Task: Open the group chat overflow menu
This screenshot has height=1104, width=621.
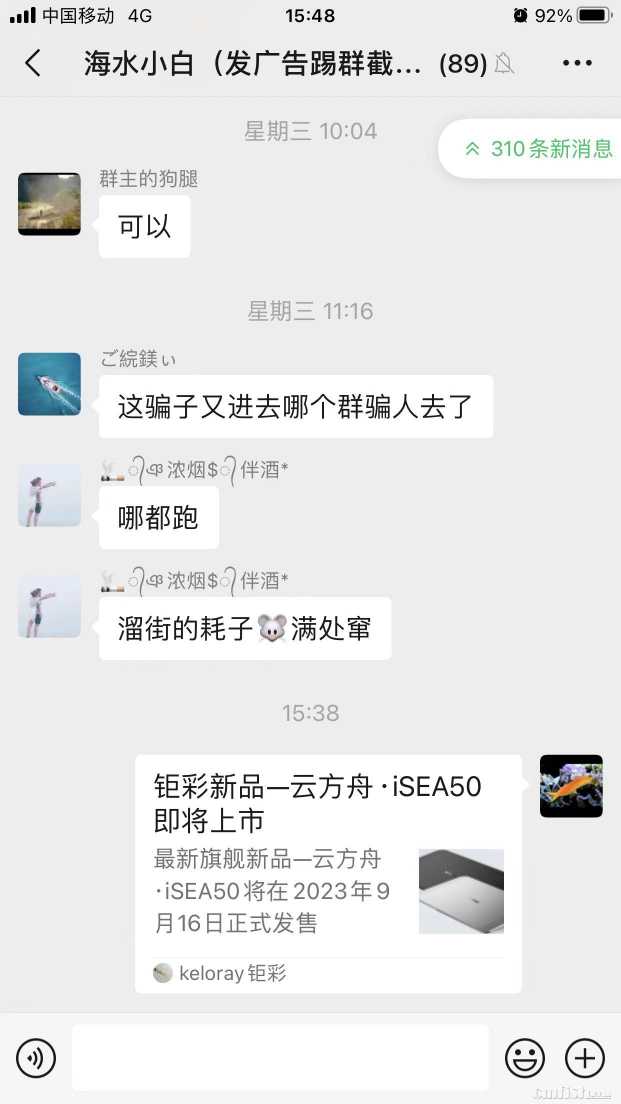Action: point(577,63)
